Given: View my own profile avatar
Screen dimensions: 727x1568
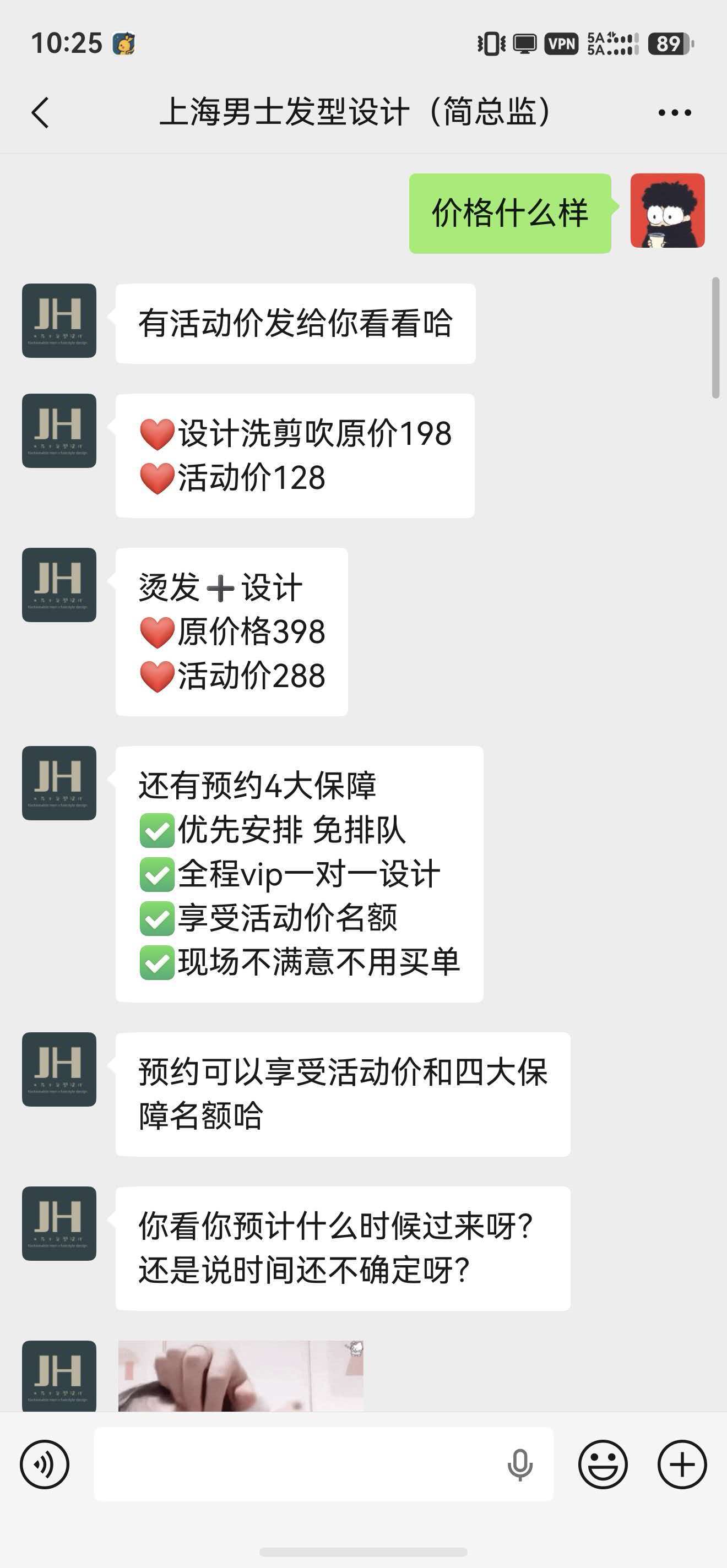Looking at the screenshot, I should pyautogui.click(x=668, y=211).
